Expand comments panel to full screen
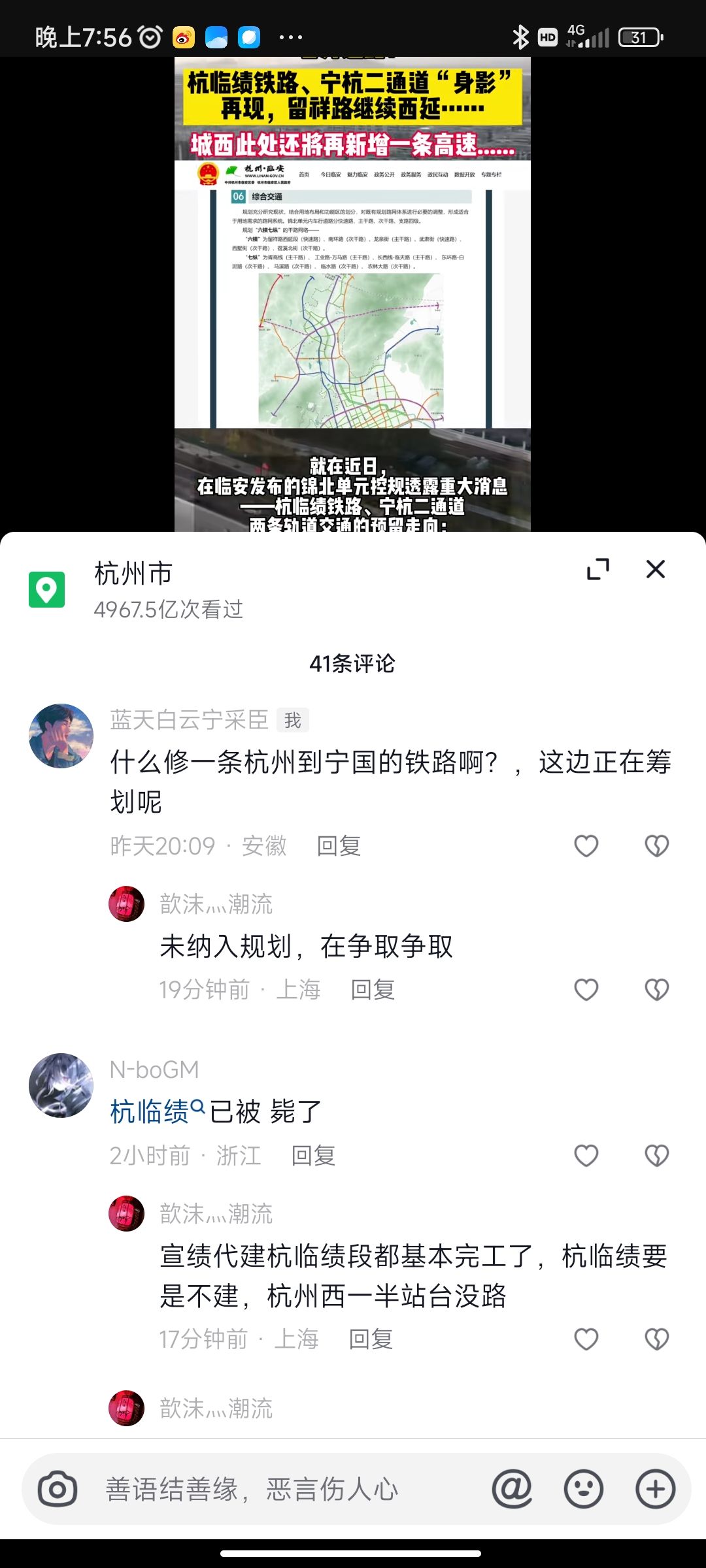706x1568 pixels. [597, 569]
